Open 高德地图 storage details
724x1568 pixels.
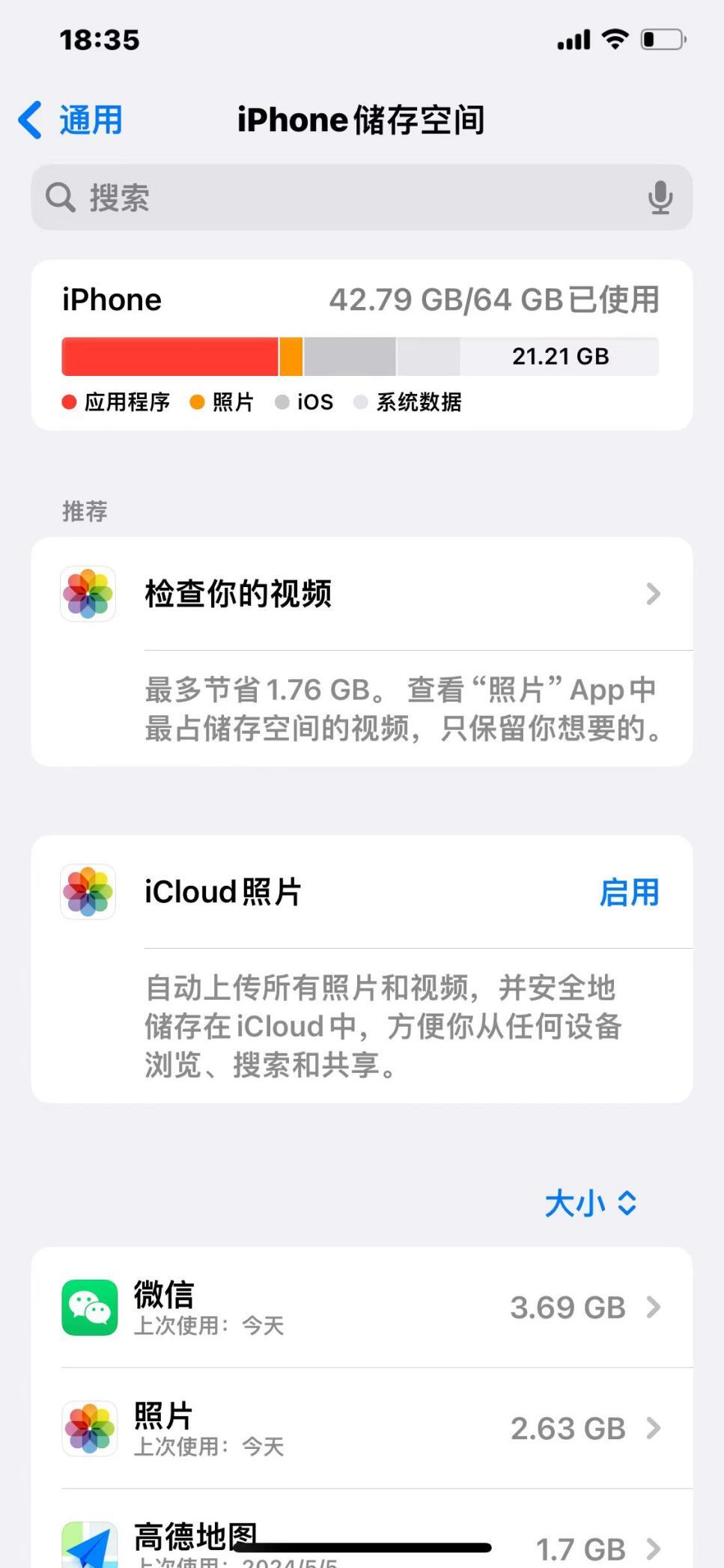point(362,1533)
